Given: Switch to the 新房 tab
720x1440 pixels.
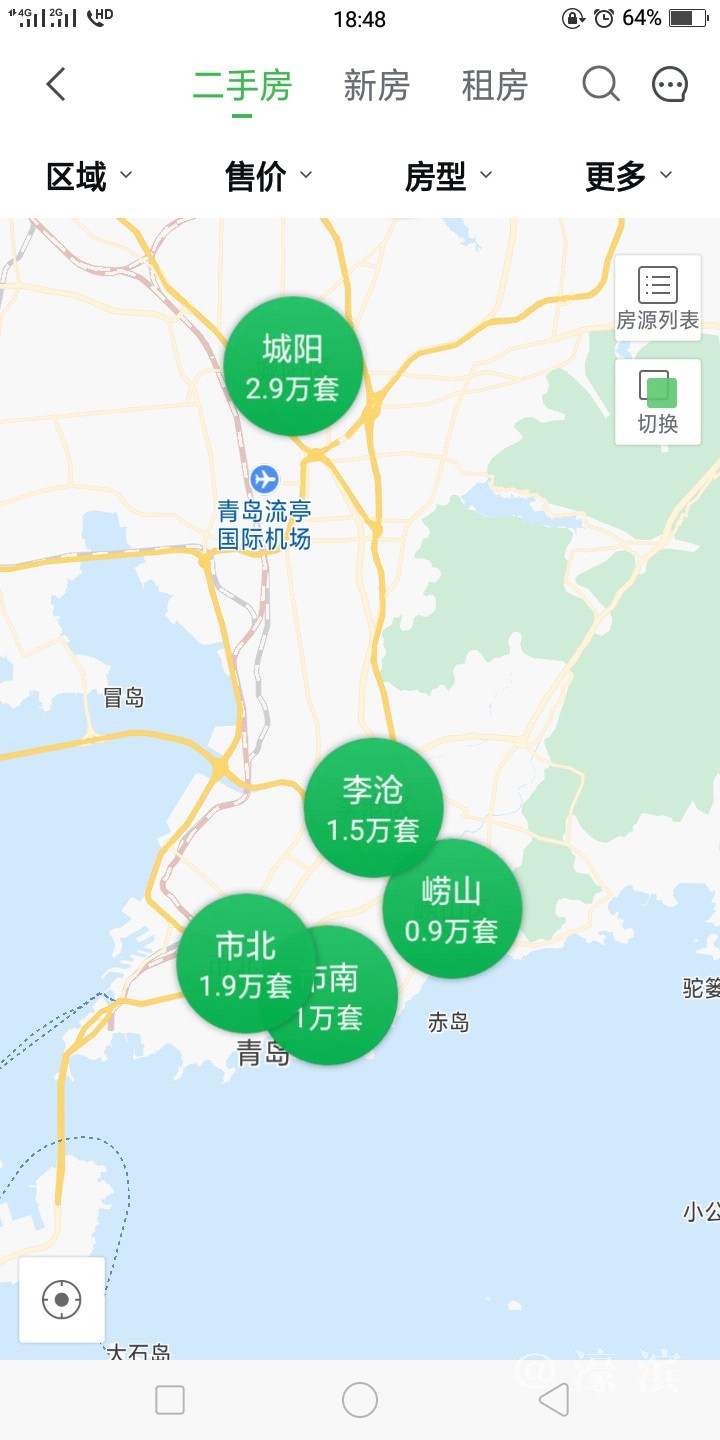Looking at the screenshot, I should tap(377, 86).
